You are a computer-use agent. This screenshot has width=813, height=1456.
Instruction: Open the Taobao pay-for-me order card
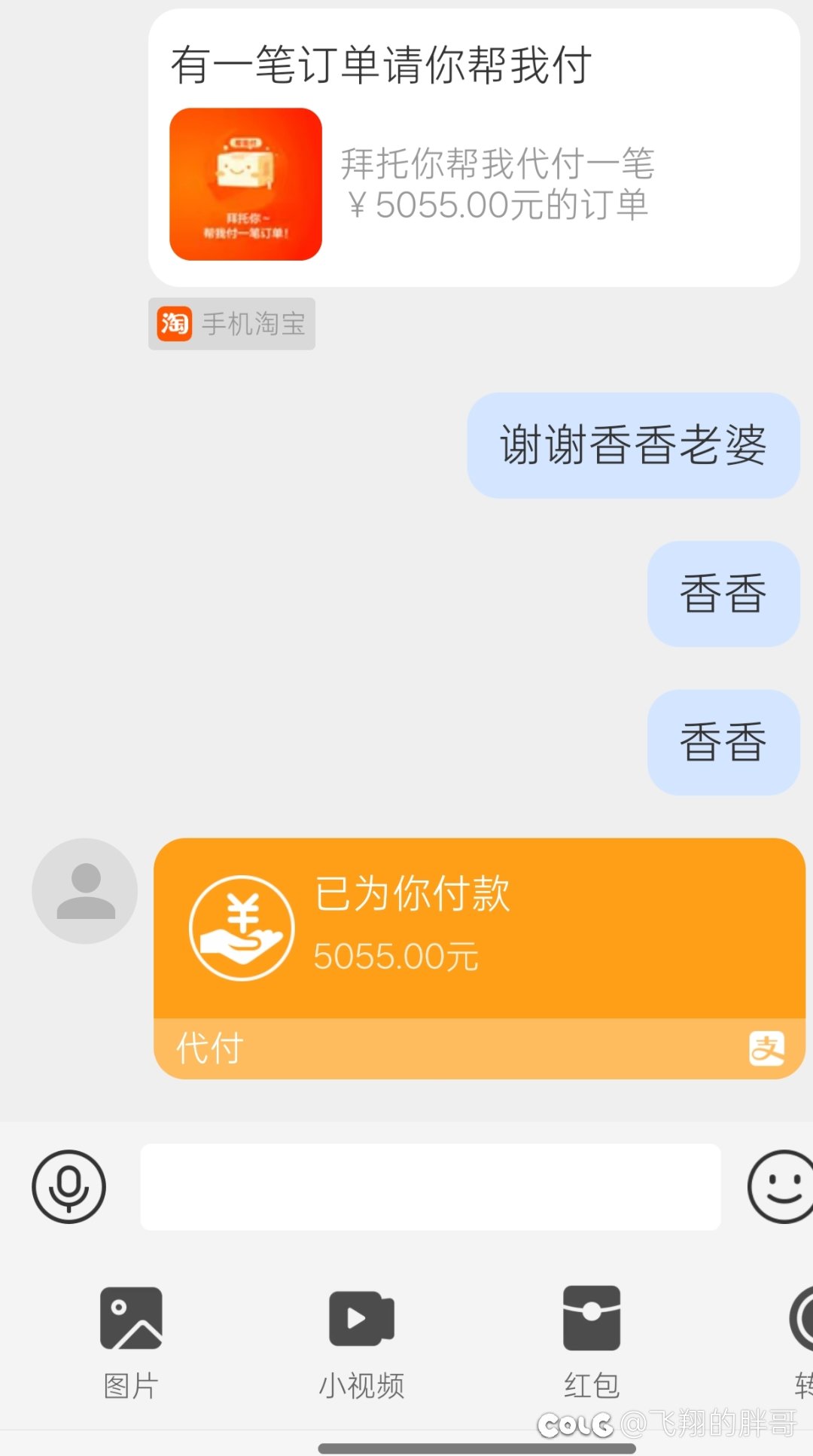473,148
